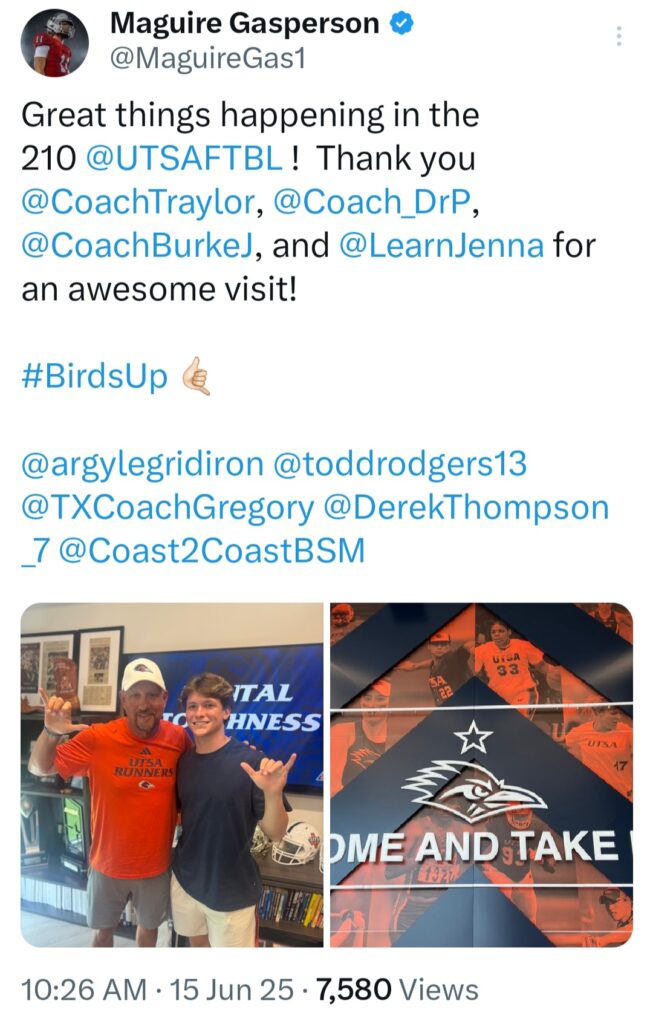
Task: Open the @argylegridiron mention
Action: pos(142,464)
